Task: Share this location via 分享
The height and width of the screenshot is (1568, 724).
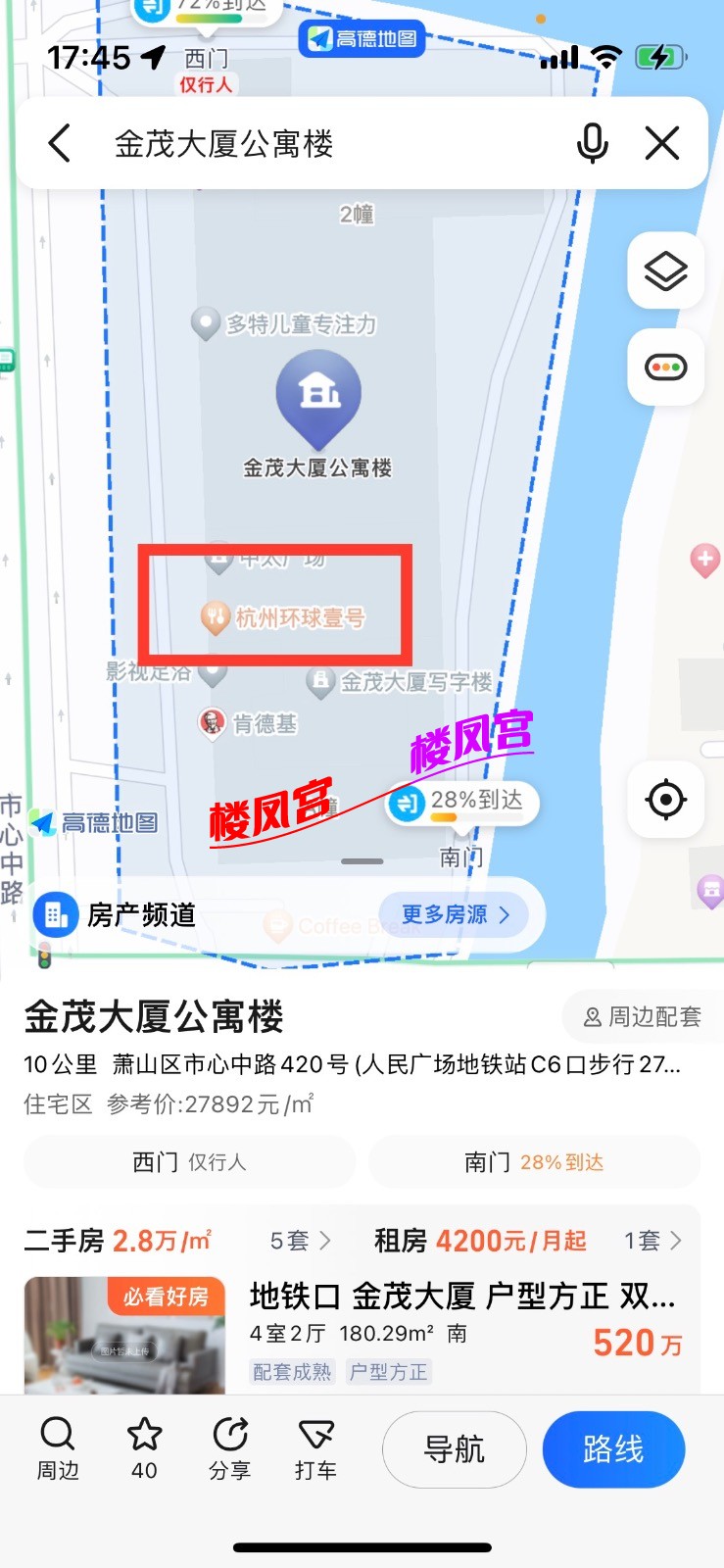Action: click(230, 1447)
